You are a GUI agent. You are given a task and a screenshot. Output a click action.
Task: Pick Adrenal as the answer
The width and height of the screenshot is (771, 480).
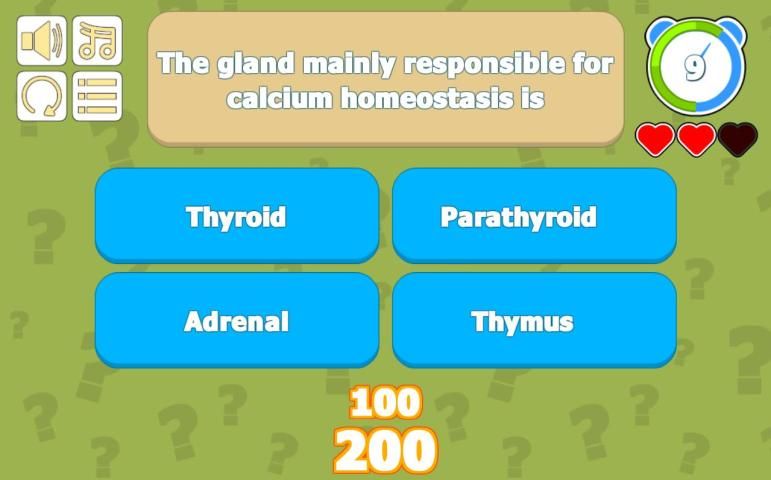coord(237,321)
